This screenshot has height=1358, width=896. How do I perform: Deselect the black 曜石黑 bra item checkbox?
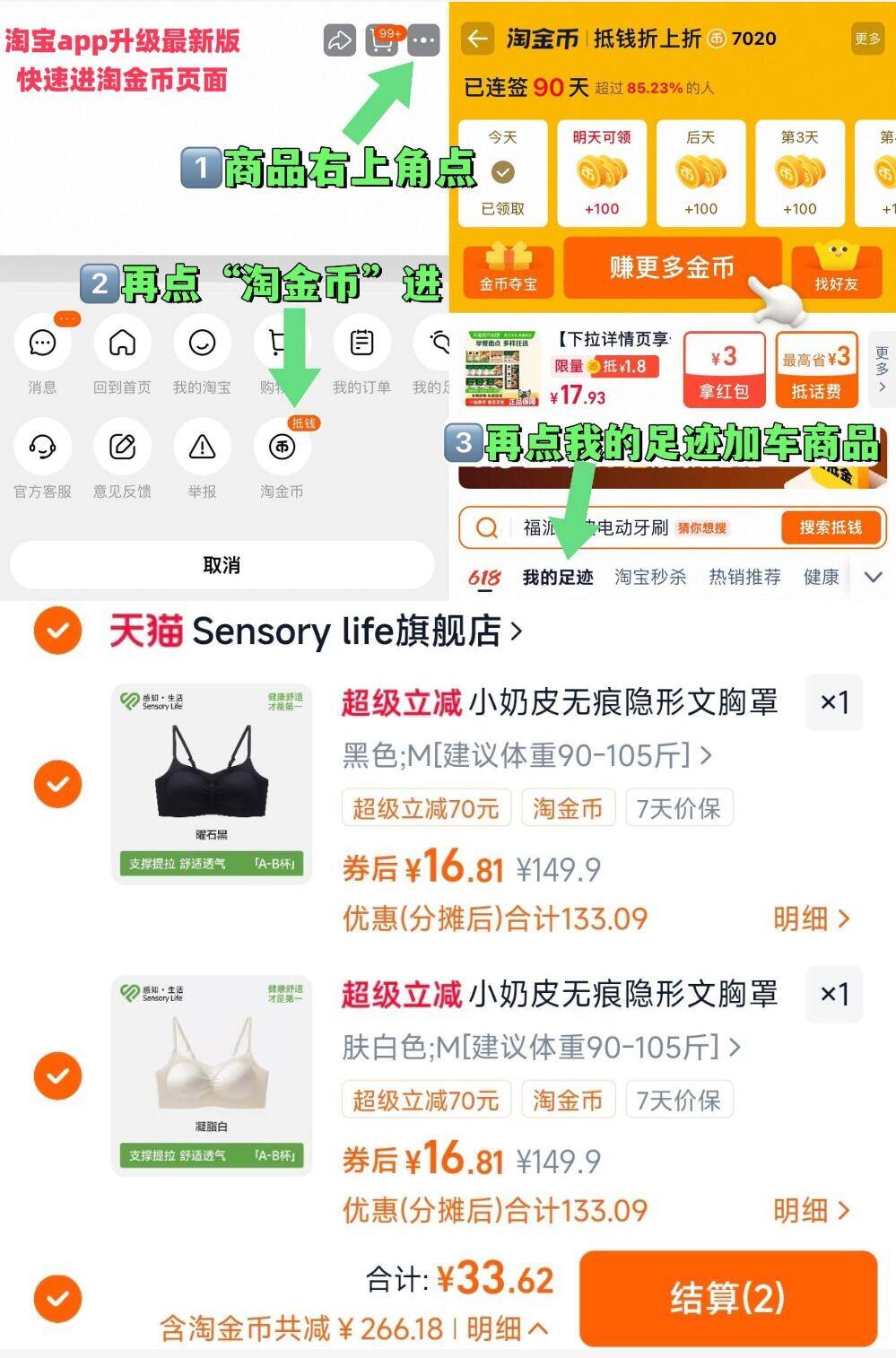click(57, 783)
